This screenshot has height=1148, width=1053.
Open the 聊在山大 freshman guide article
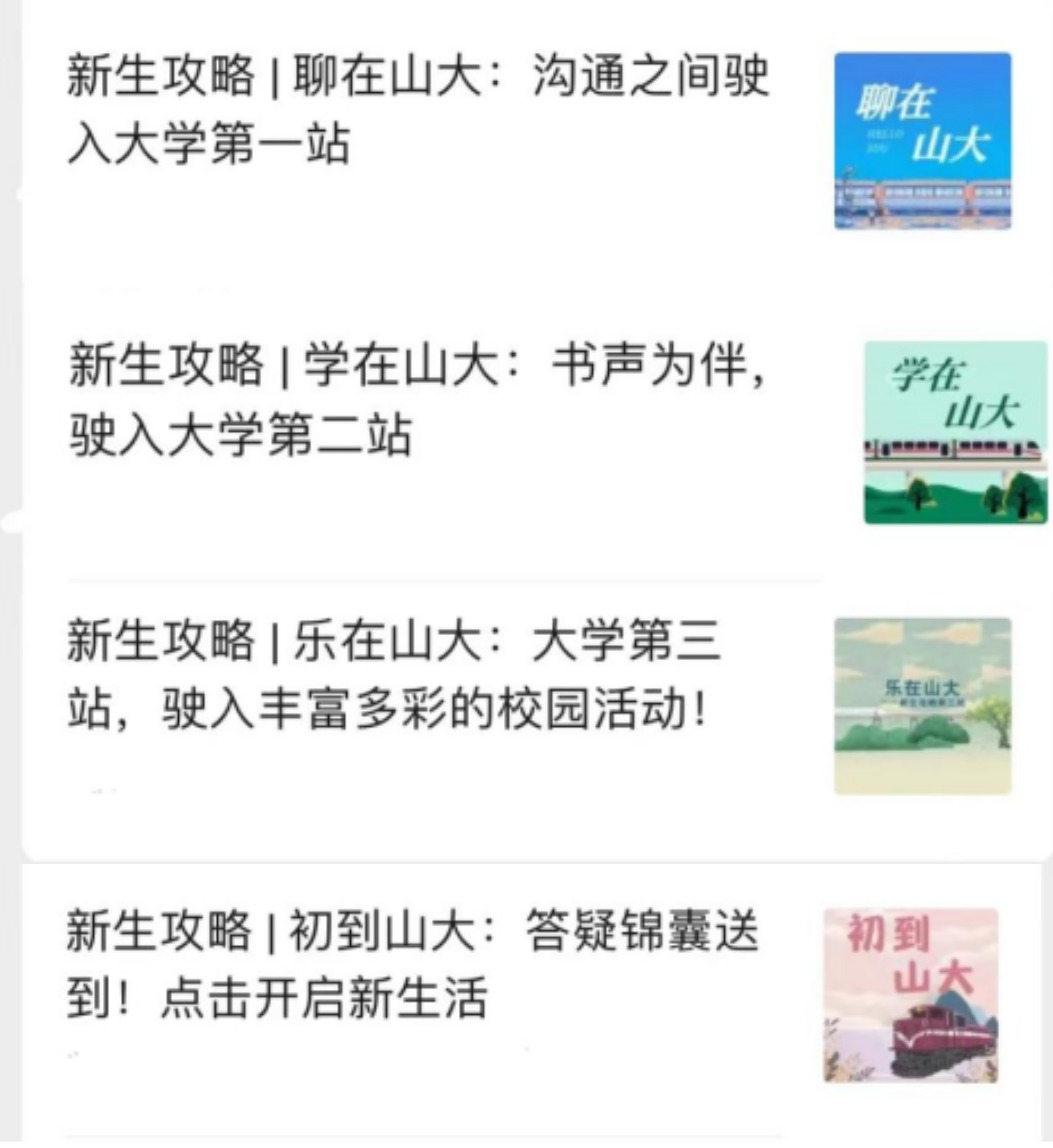[x=420, y=112]
